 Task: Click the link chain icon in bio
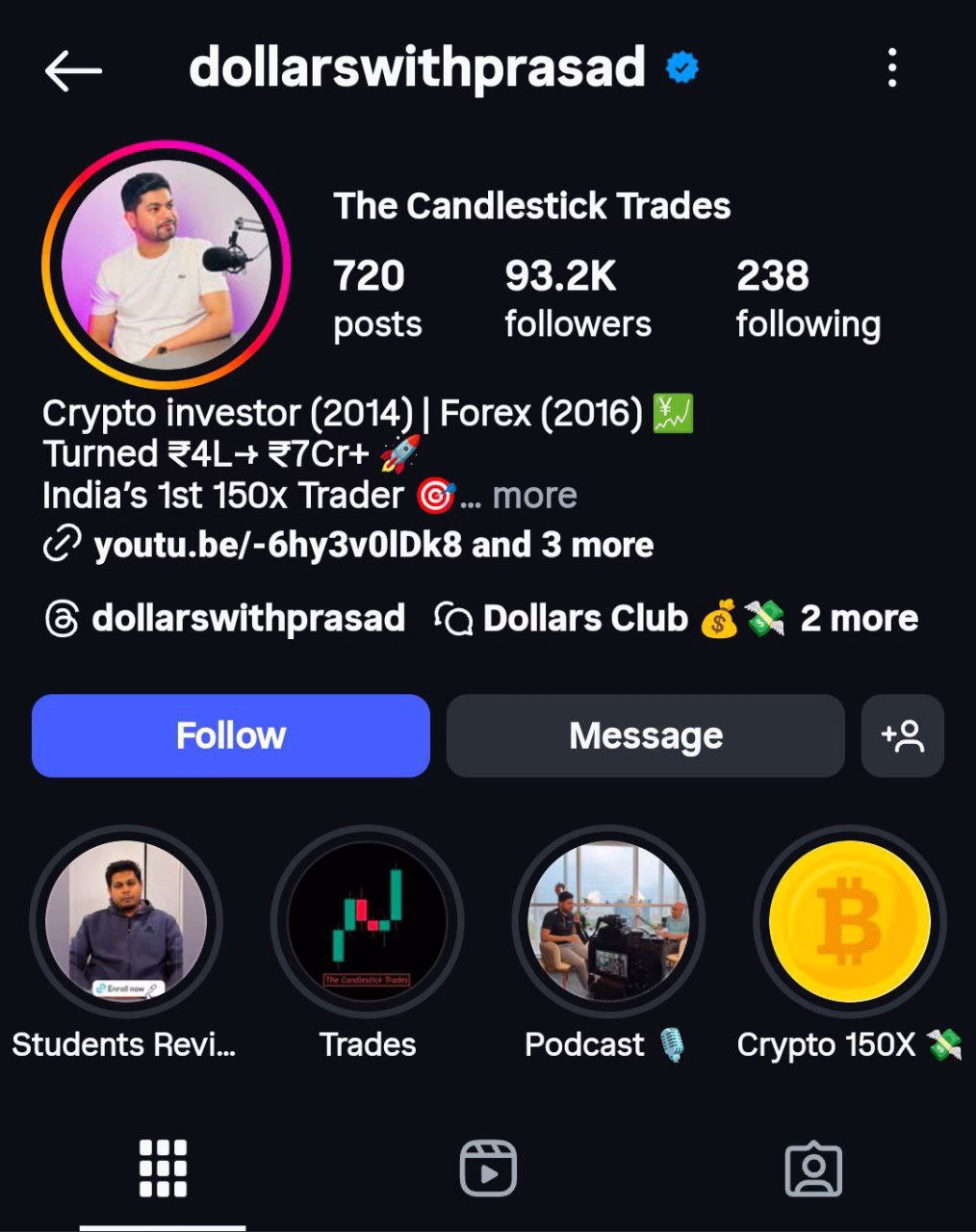point(64,544)
